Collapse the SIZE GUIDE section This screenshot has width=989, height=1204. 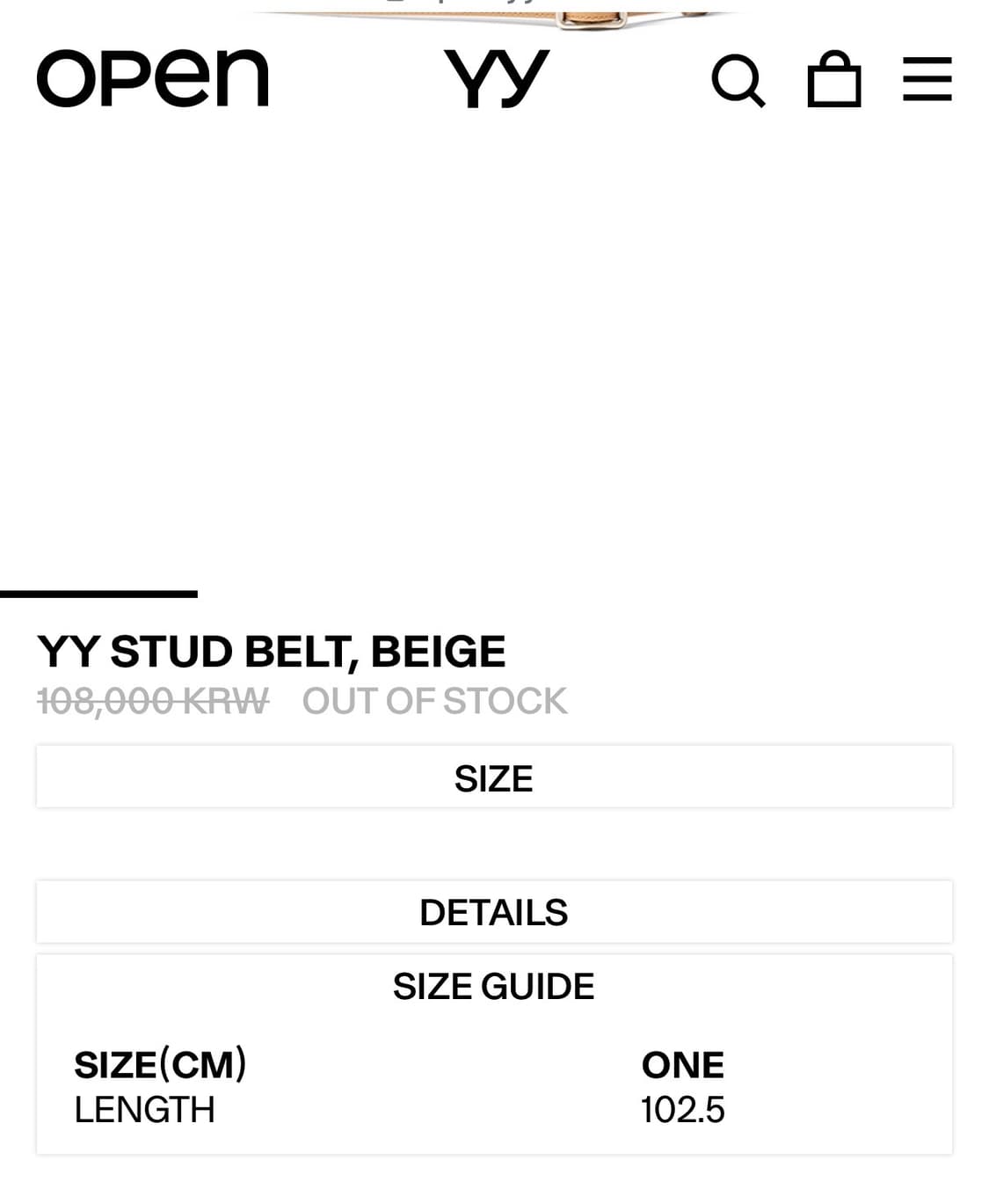(x=494, y=985)
